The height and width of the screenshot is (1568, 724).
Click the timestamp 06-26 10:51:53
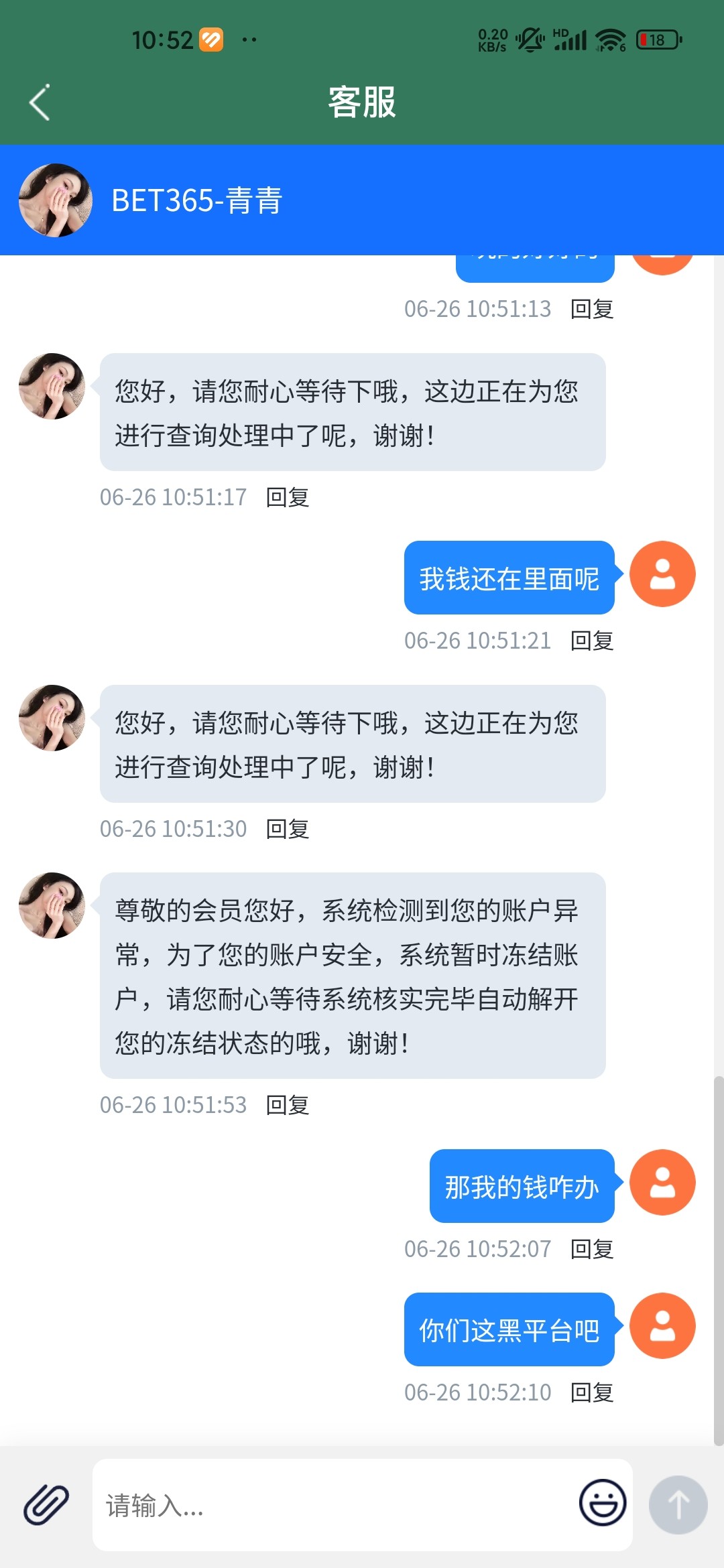pos(173,1106)
